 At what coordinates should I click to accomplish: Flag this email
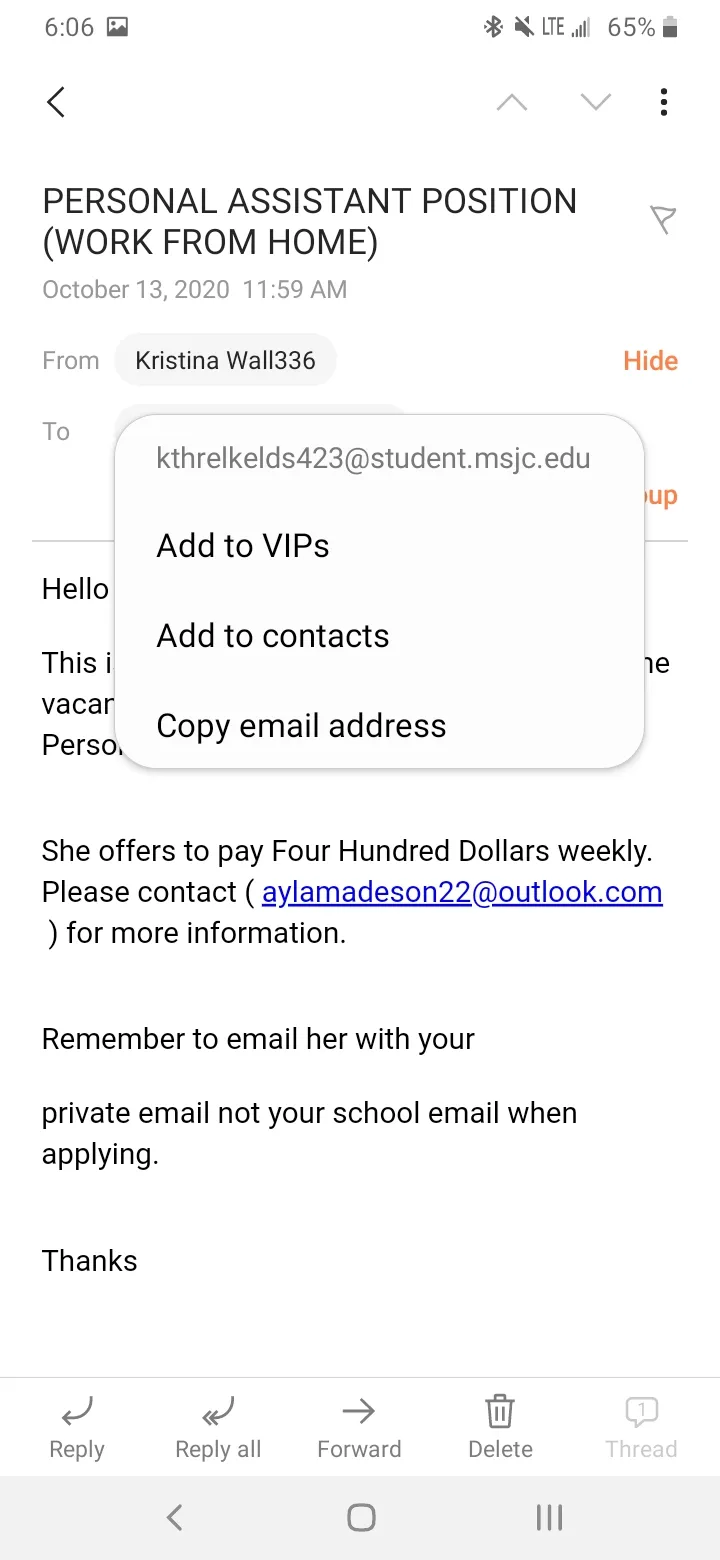tap(663, 219)
